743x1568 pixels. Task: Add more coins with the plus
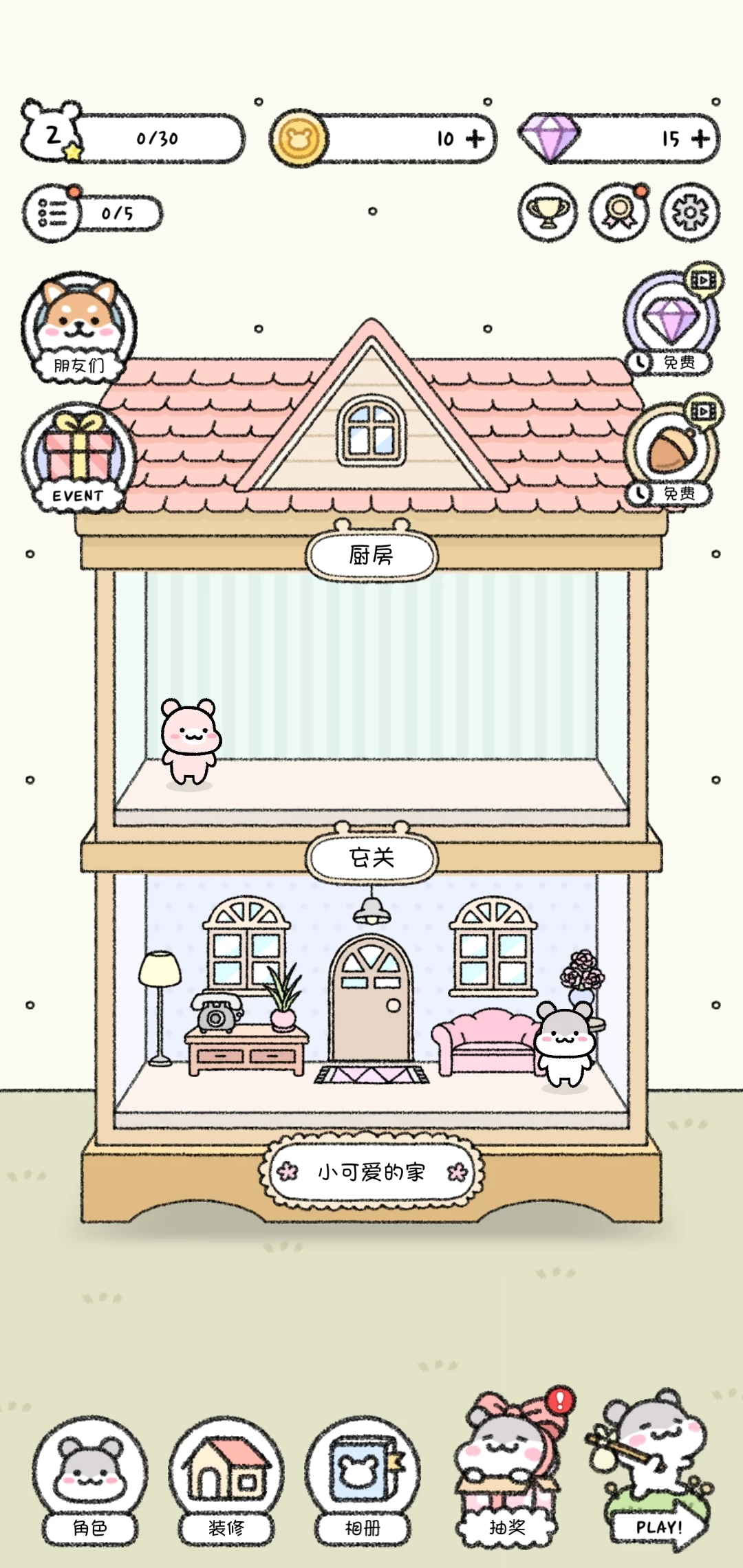point(475,139)
